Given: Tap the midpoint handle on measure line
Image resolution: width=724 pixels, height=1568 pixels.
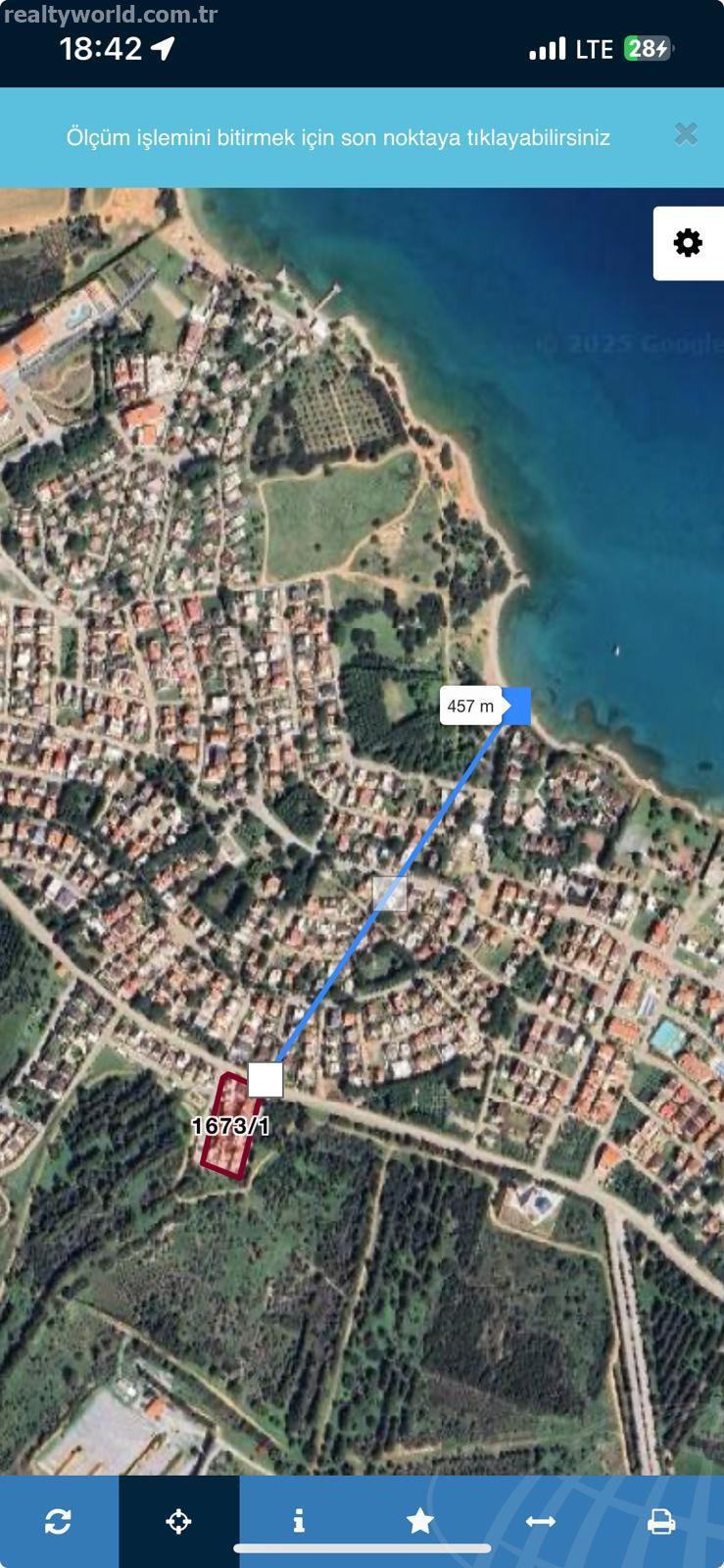Looking at the screenshot, I should 390,893.
